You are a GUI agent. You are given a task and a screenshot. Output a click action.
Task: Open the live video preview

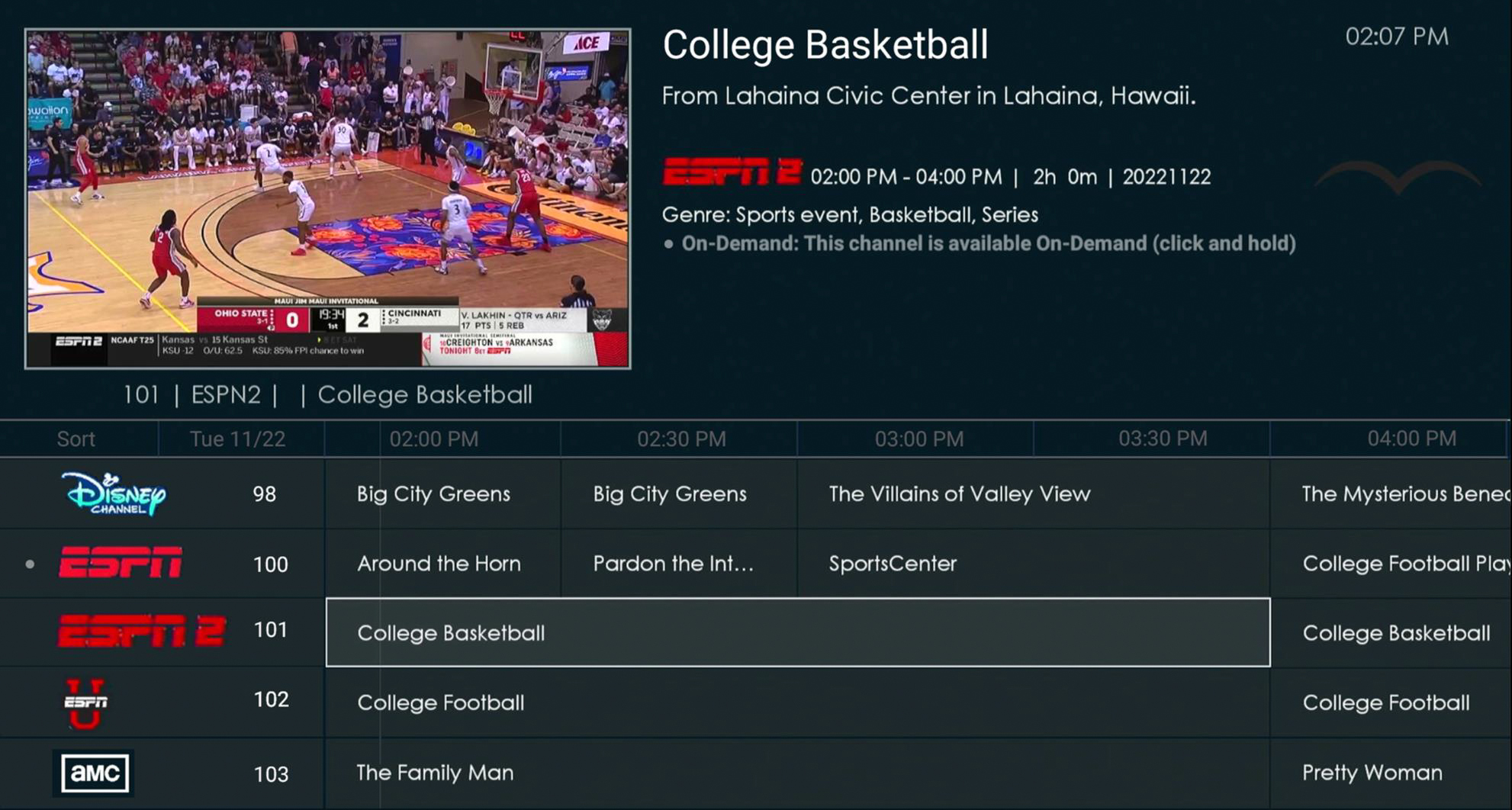tap(327, 199)
